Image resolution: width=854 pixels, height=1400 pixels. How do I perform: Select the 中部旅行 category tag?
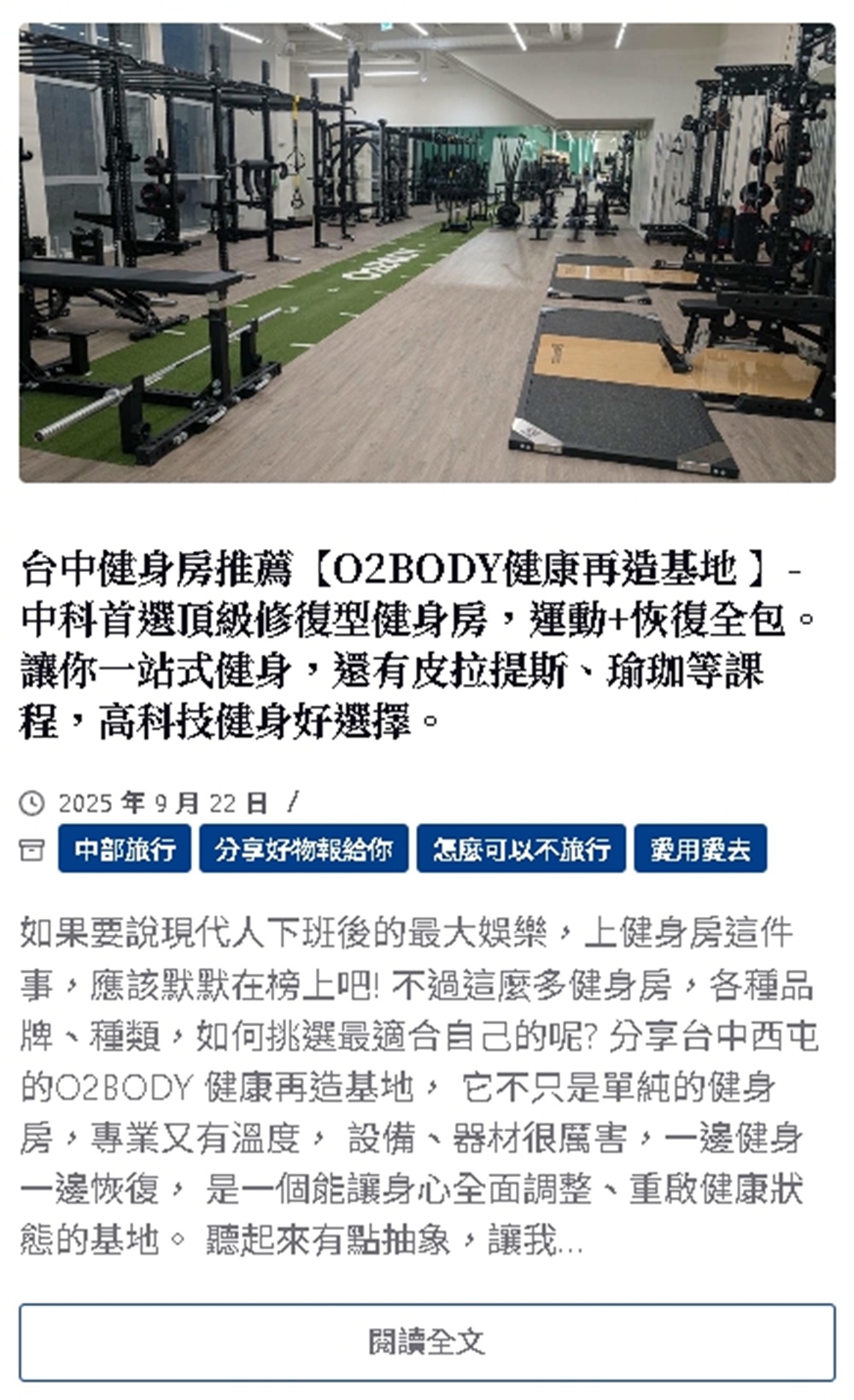125,849
